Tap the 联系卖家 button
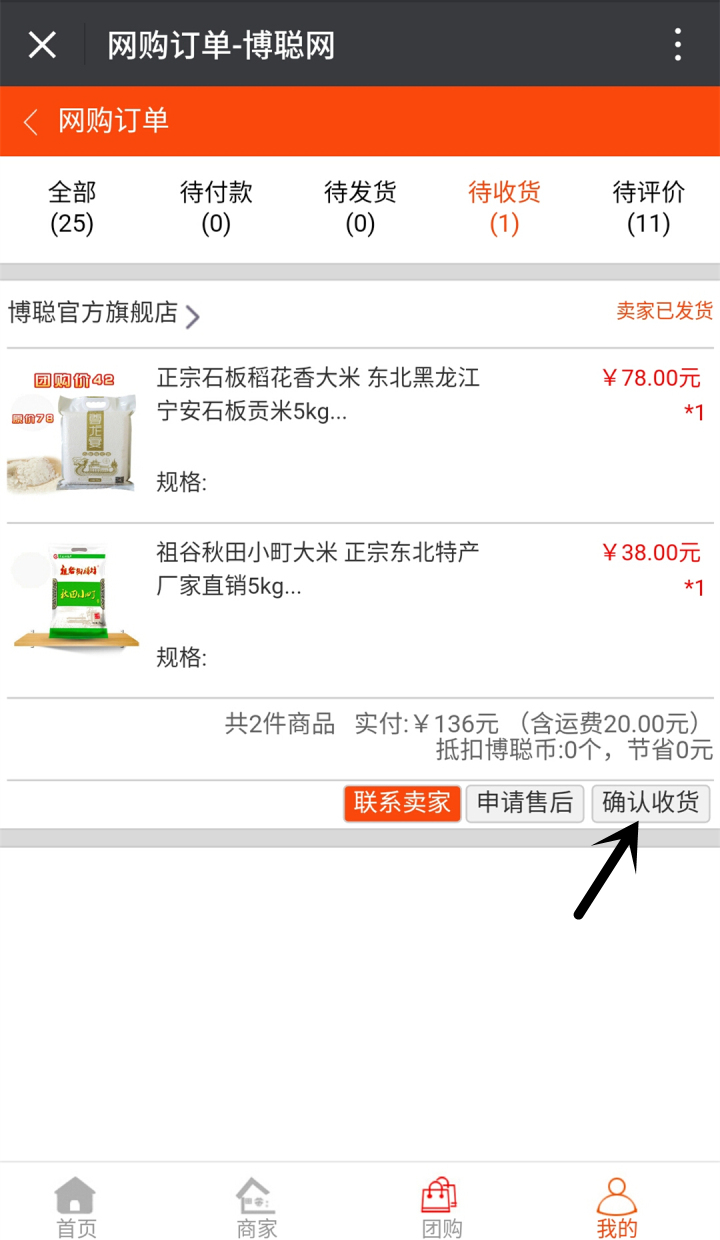Viewport: 720px width, 1240px height. pyautogui.click(x=402, y=803)
